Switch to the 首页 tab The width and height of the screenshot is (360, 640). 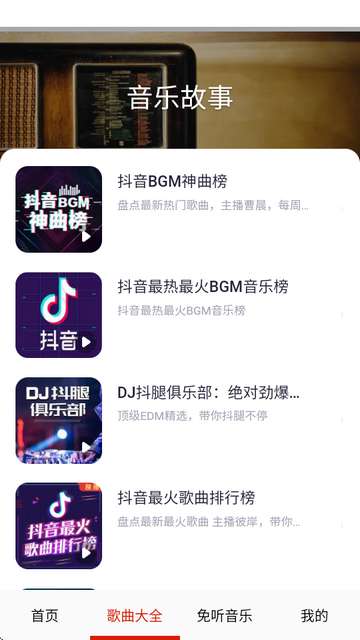[x=45, y=616]
